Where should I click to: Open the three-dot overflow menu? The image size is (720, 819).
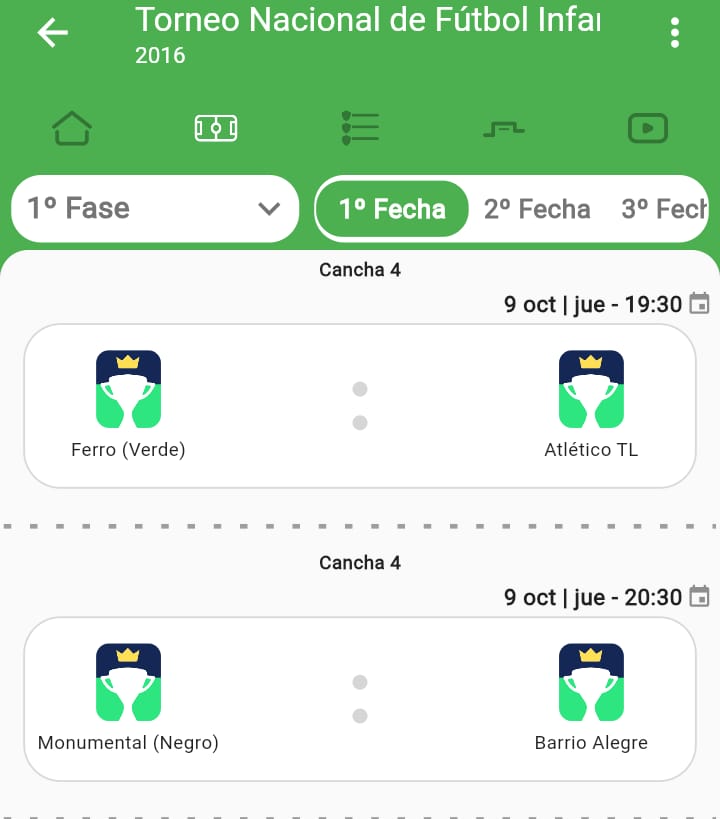point(675,33)
